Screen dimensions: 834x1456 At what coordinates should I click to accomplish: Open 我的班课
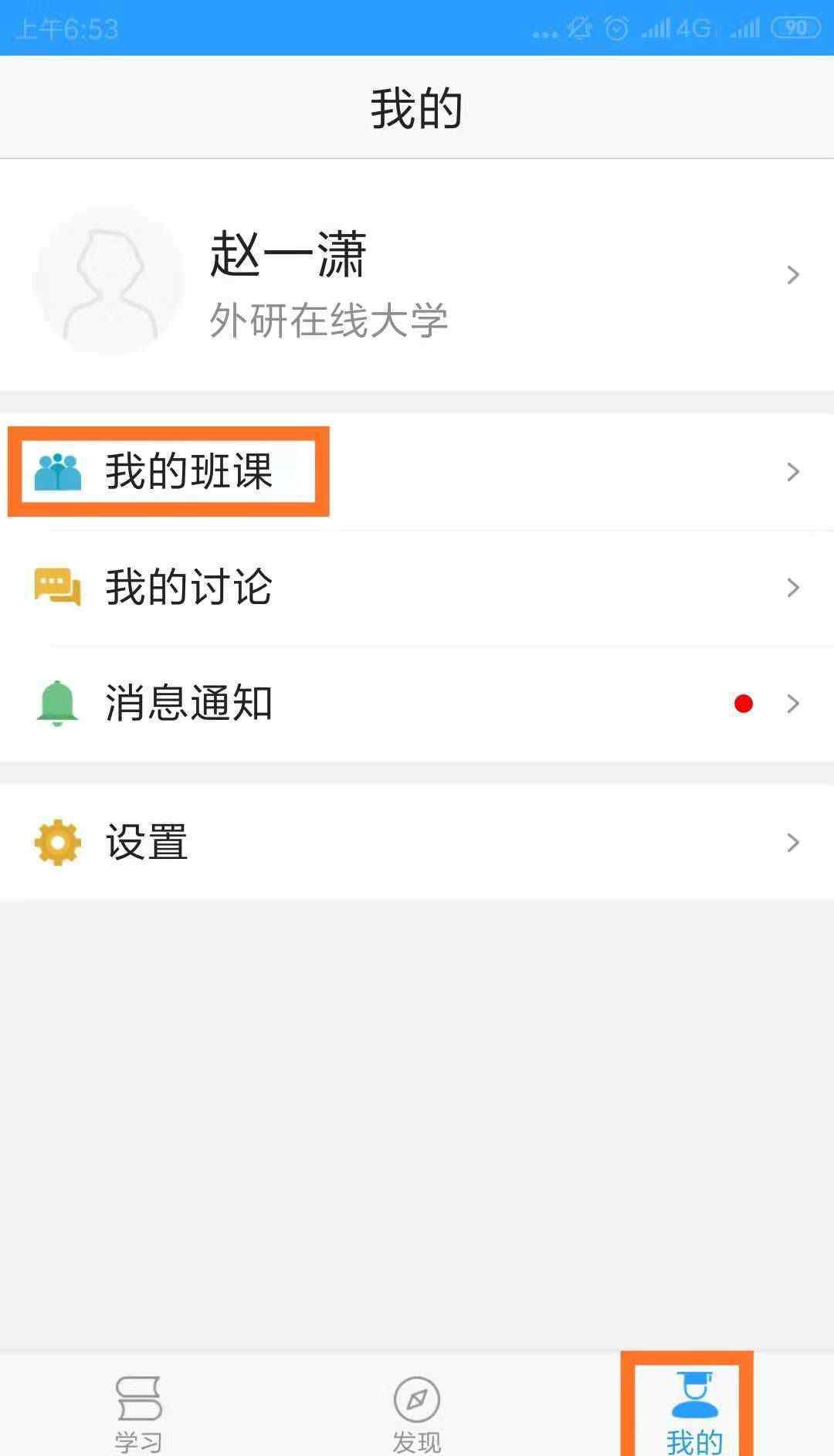[417, 471]
